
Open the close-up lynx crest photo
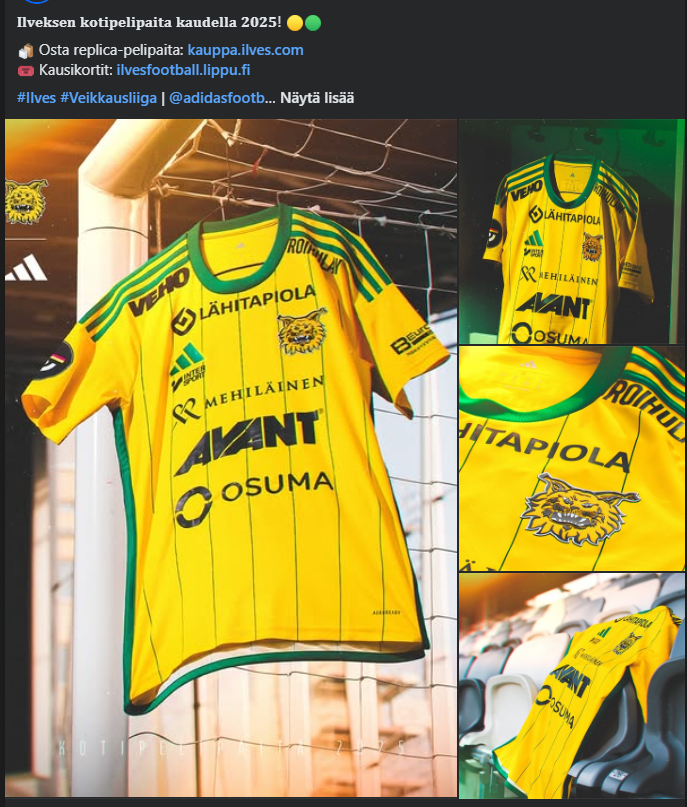tap(572, 459)
